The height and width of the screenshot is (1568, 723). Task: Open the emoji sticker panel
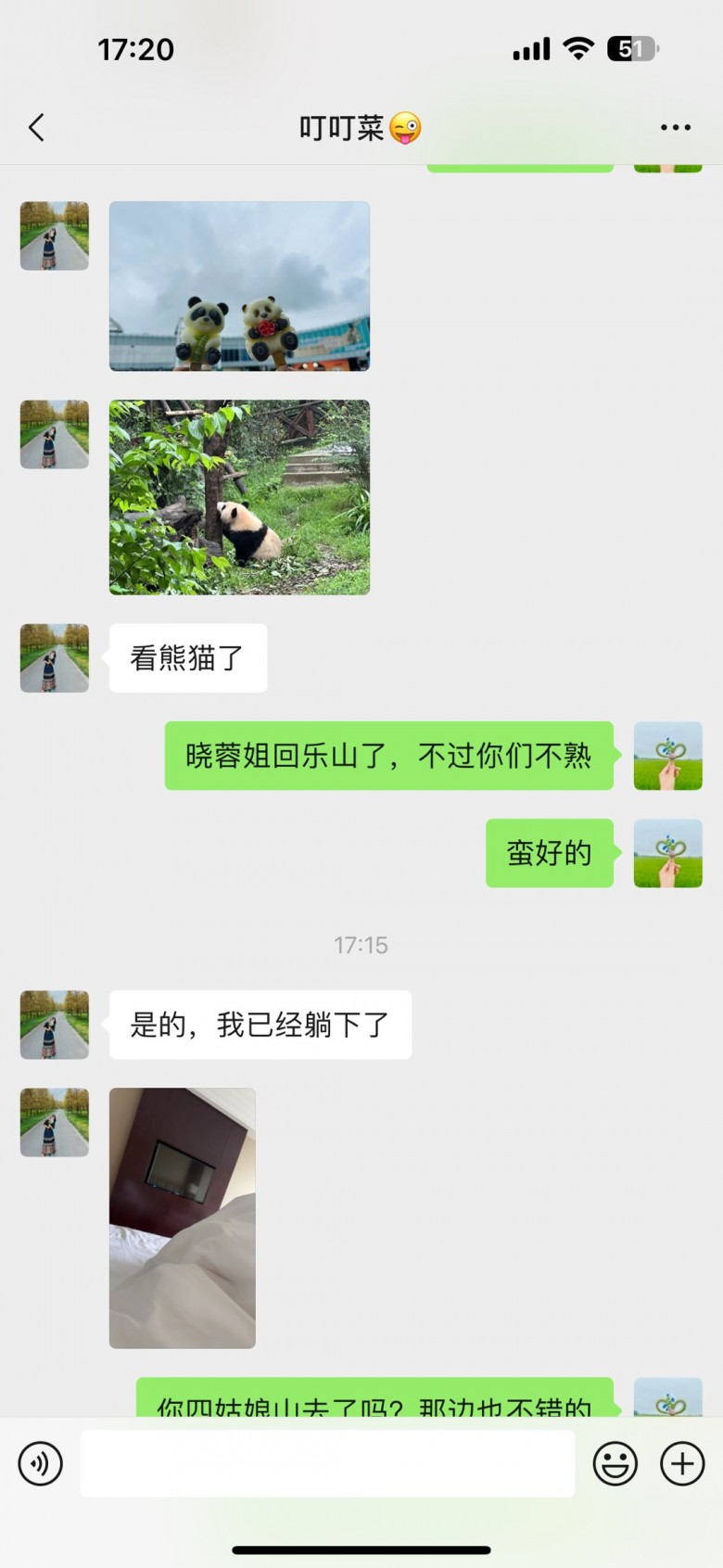point(615,1463)
